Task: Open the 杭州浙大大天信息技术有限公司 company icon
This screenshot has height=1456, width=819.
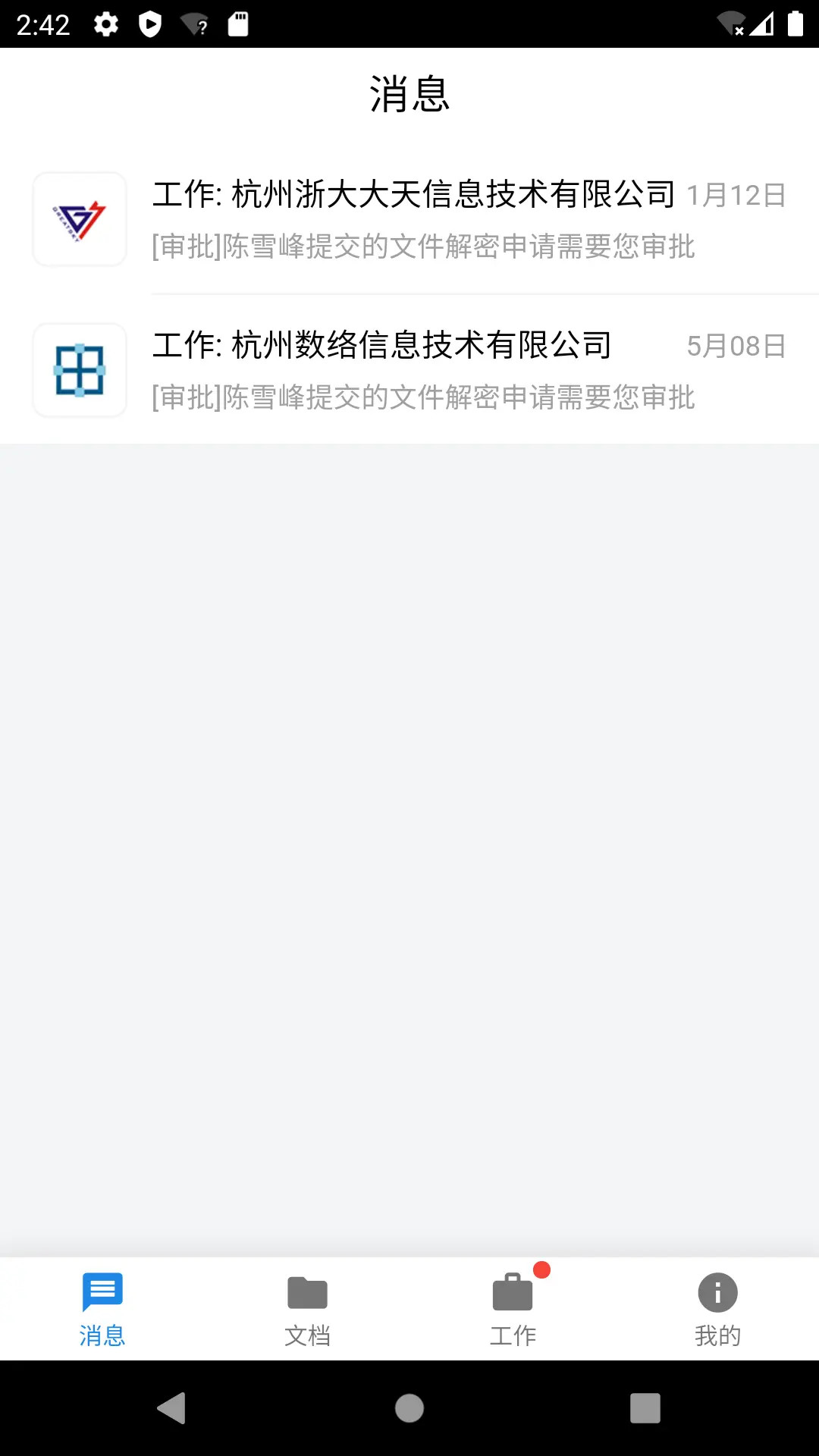Action: click(79, 218)
